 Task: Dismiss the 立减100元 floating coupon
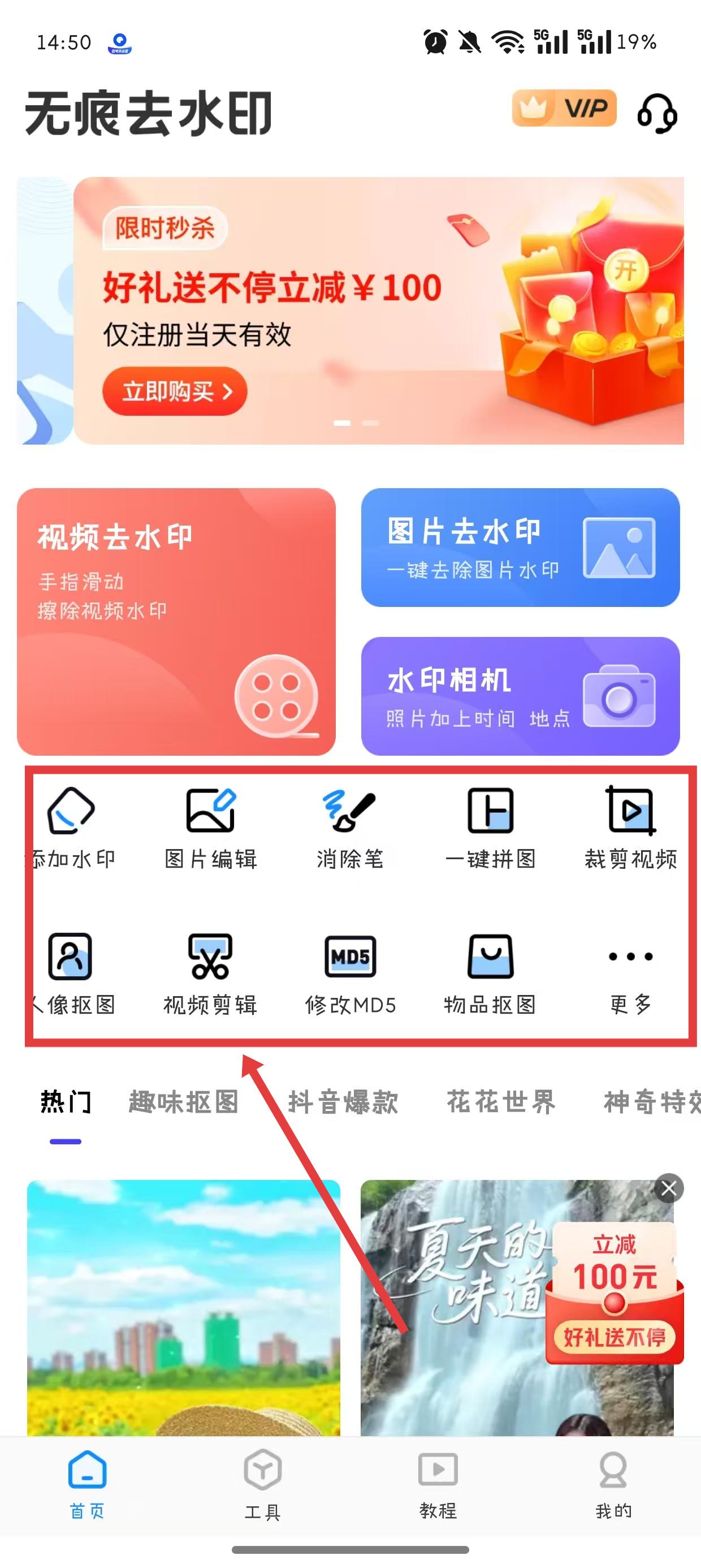click(x=669, y=1188)
